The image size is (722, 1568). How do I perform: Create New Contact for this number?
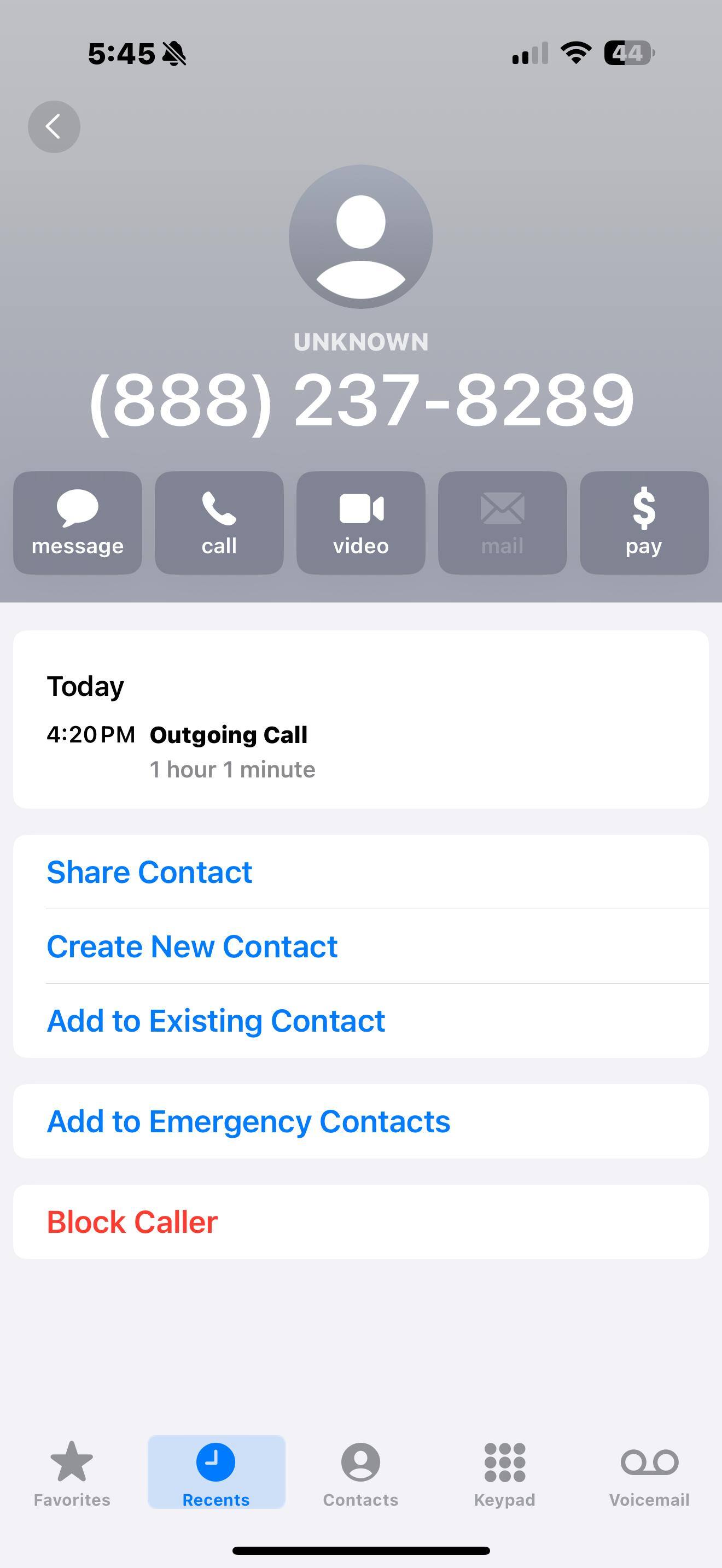click(193, 946)
